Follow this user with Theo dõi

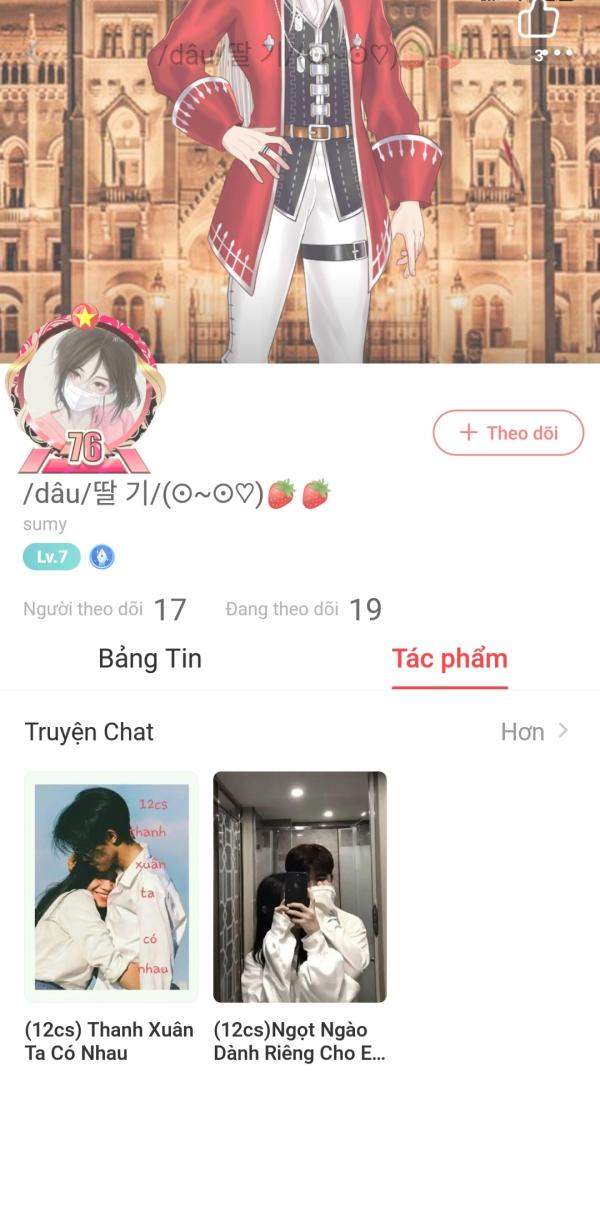click(x=508, y=433)
